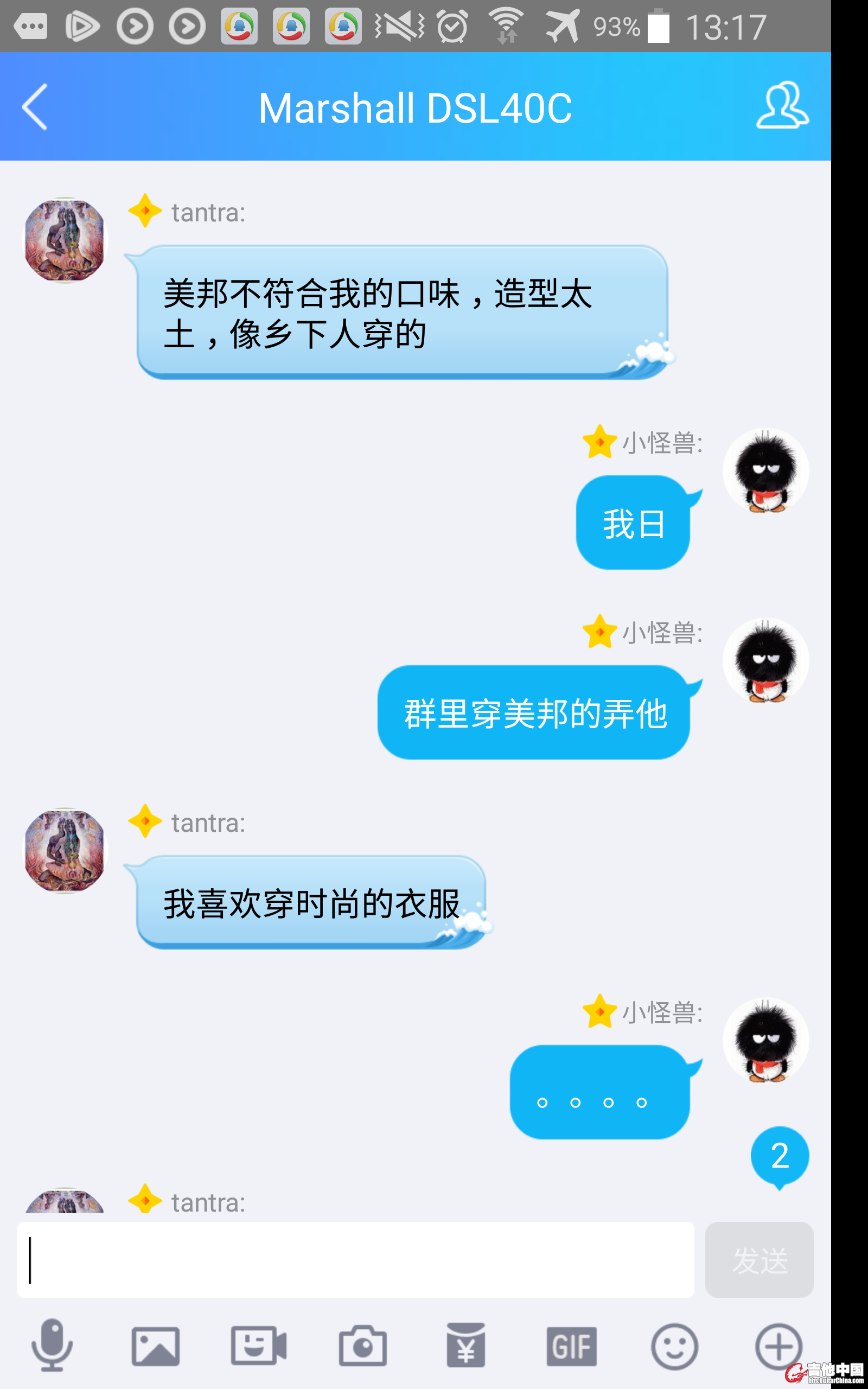
Task: Launch the camera to take a photo
Action: (x=363, y=1346)
